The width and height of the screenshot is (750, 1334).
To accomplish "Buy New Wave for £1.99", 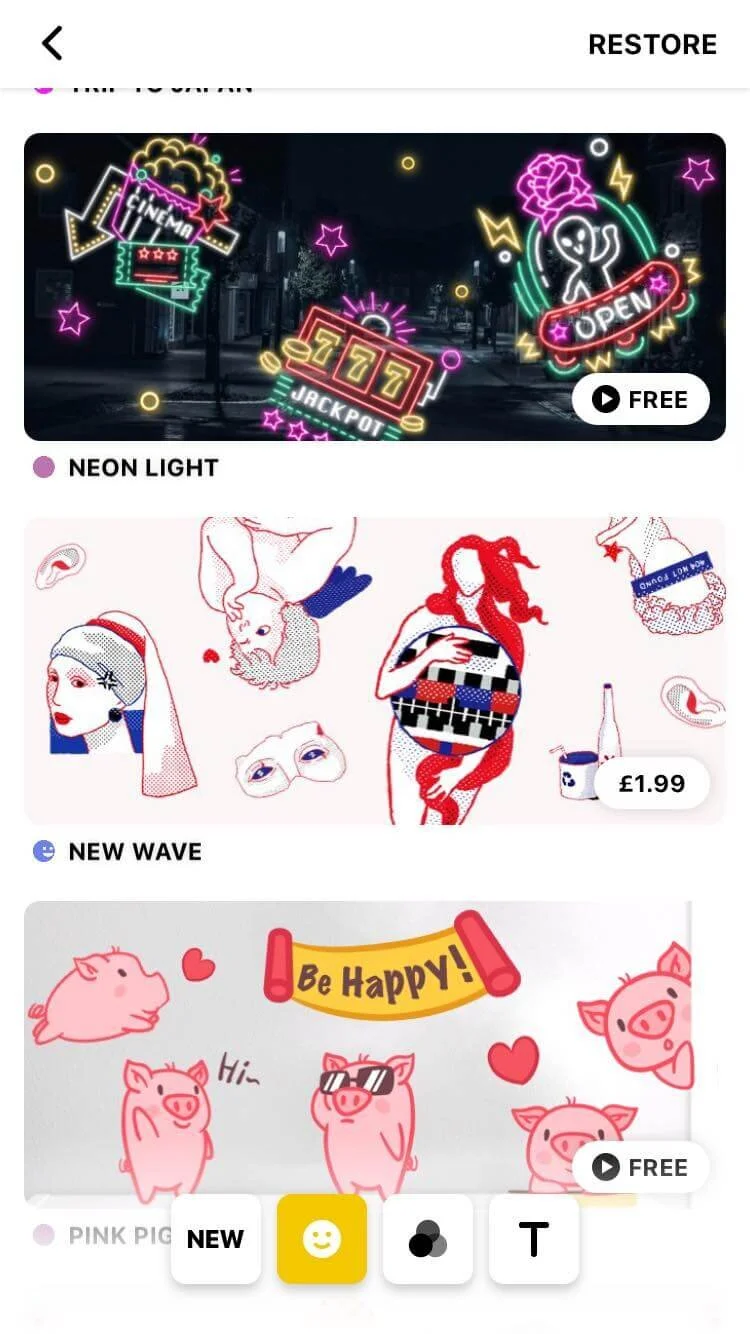I will 652,783.
